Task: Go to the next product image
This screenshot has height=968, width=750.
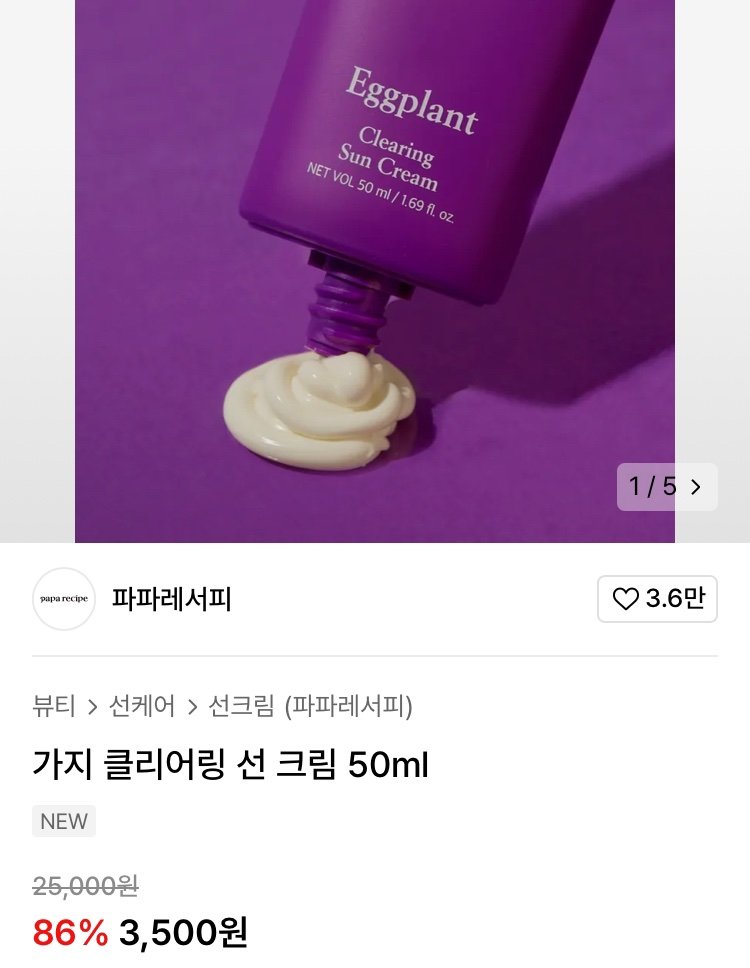Action: click(696, 487)
